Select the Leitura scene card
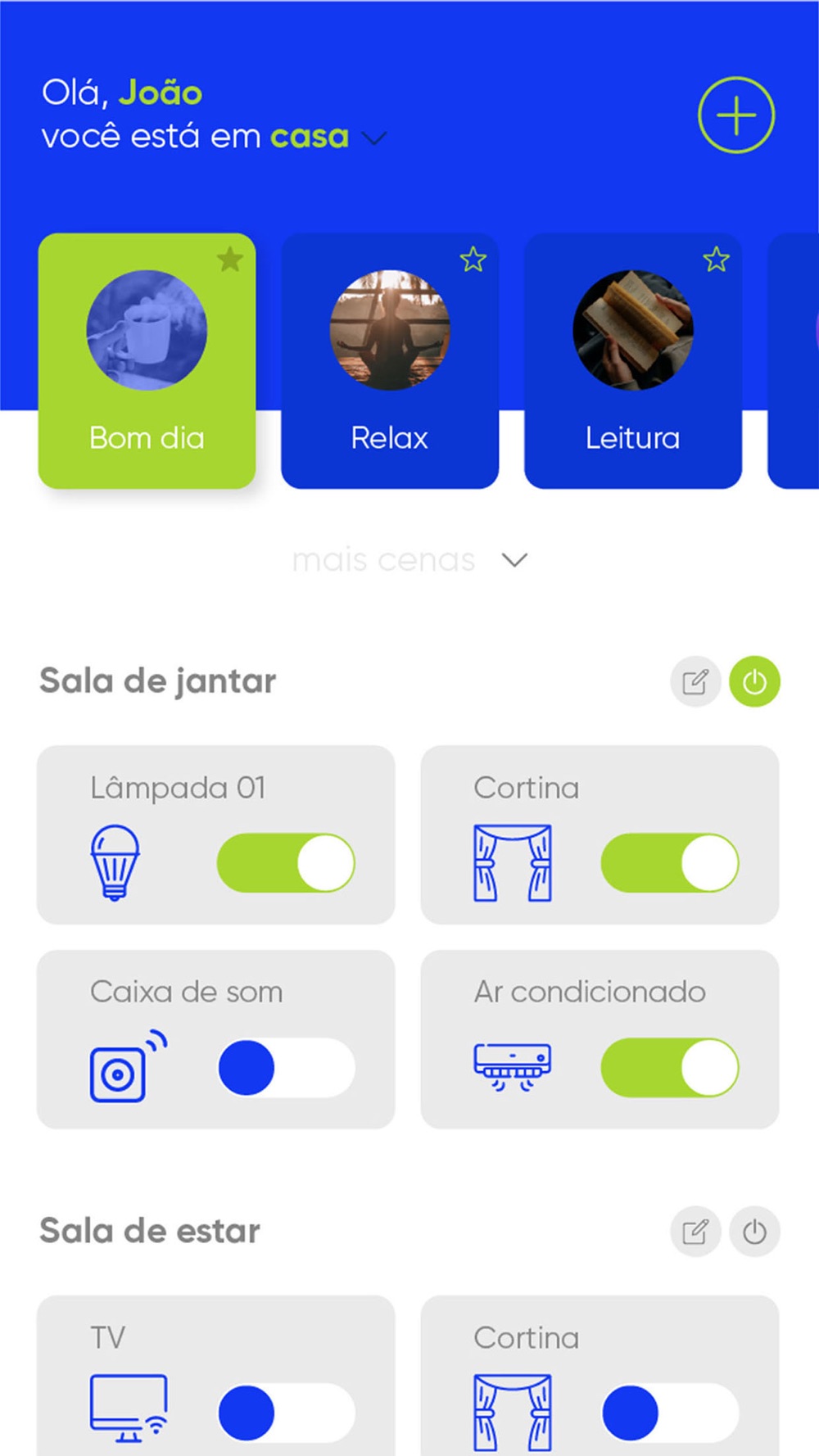819x1456 pixels. (633, 361)
